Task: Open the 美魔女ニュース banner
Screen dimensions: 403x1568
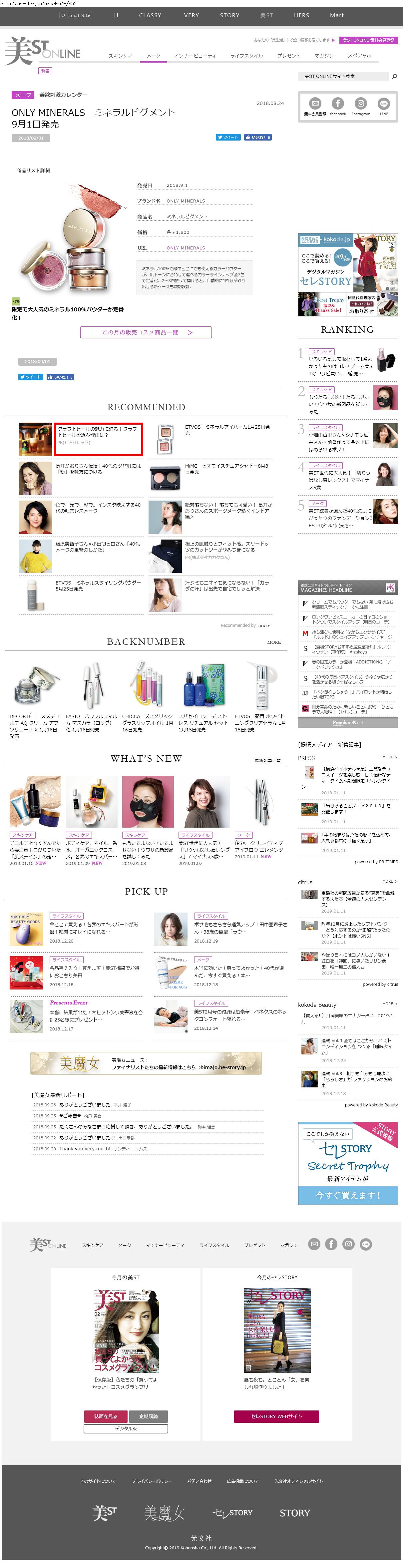Action: (146, 1063)
